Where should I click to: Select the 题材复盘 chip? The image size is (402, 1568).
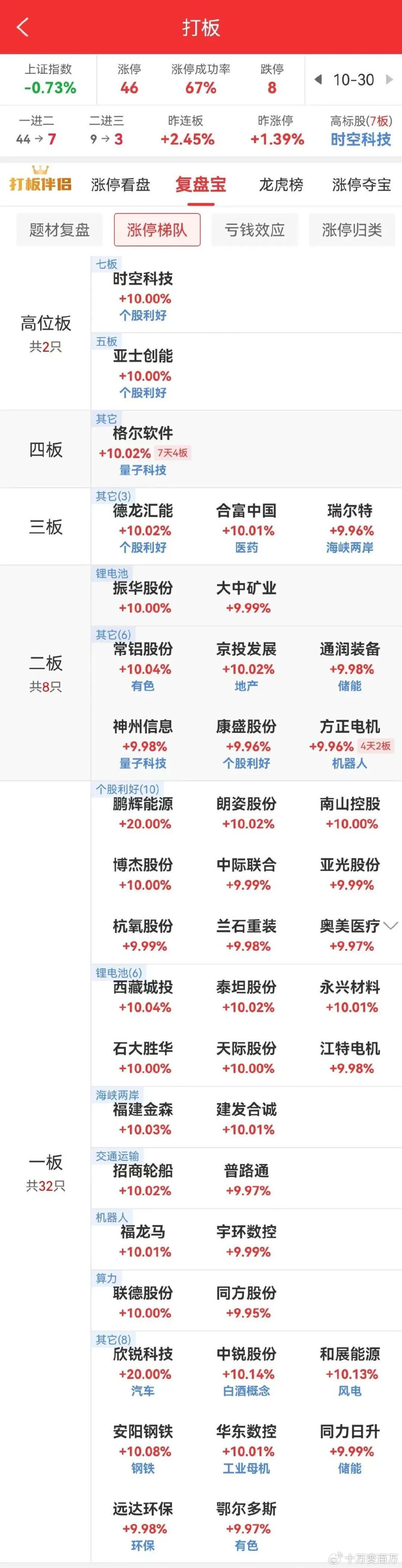pyautogui.click(x=59, y=230)
